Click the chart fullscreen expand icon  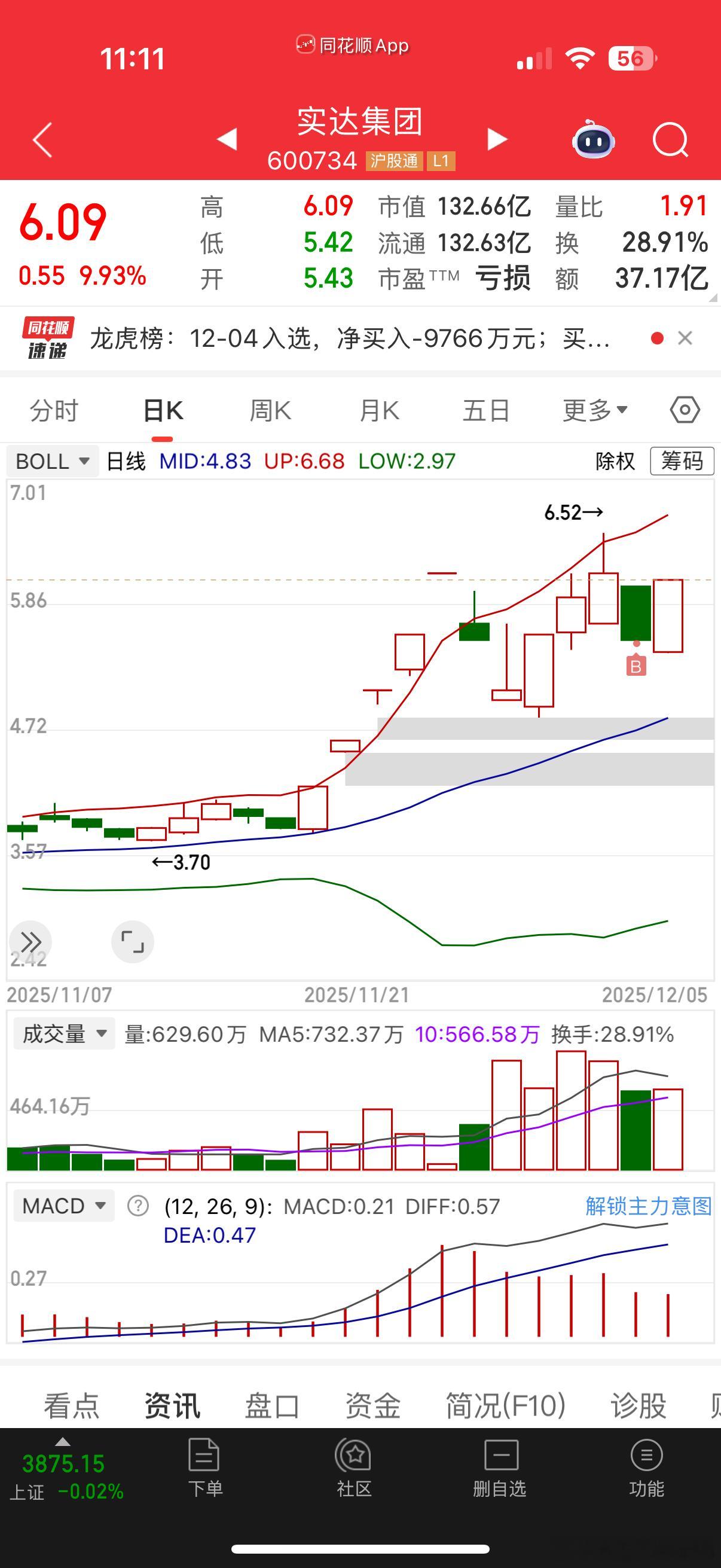click(133, 942)
